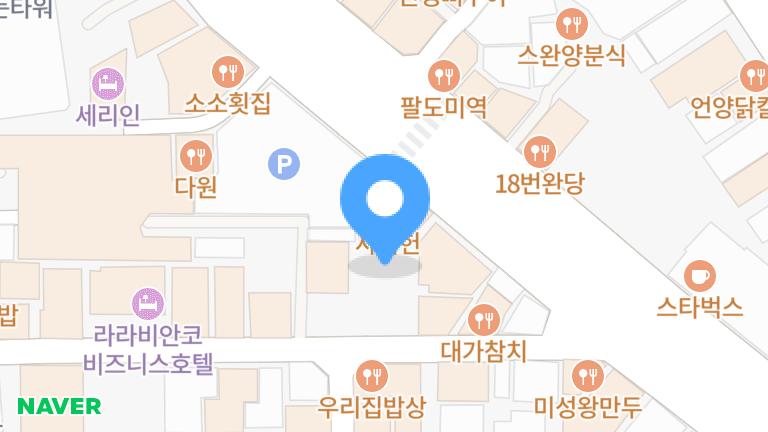This screenshot has height=432, width=768.
Task: Open the 팔도미역 restaurant marker
Action: (x=442, y=75)
